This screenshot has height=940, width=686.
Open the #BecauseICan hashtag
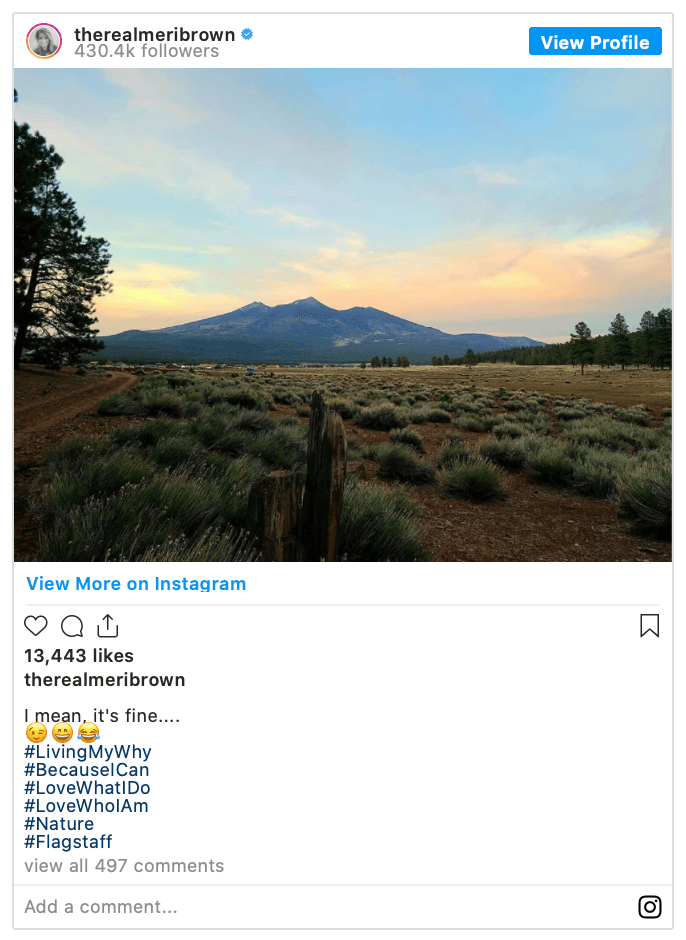pos(87,770)
